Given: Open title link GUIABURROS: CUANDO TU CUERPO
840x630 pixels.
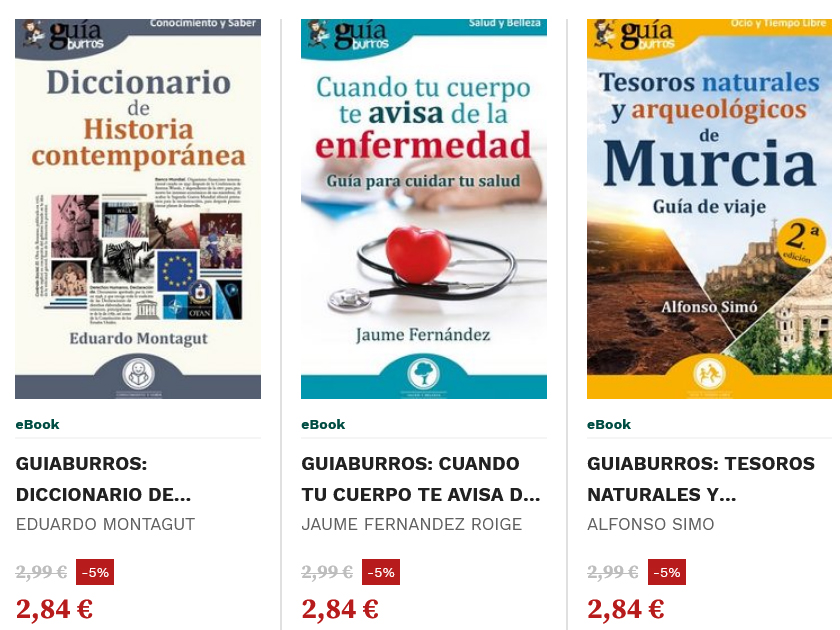Looking at the screenshot, I should point(420,479).
